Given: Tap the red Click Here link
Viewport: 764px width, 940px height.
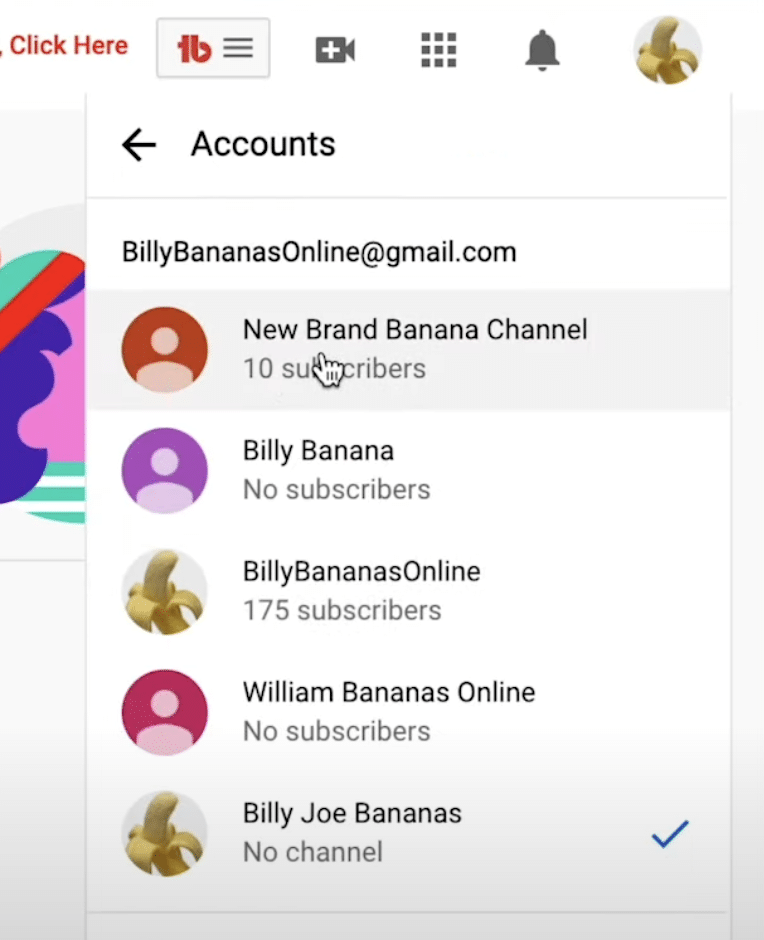Looking at the screenshot, I should pyautogui.click(x=68, y=45).
